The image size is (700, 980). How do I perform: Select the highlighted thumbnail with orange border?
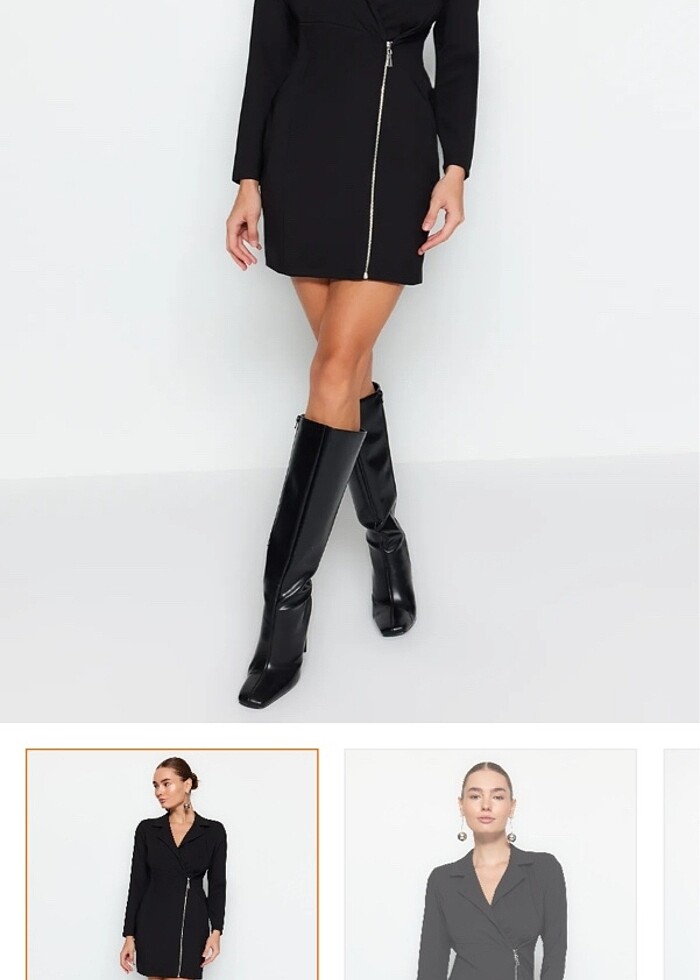click(x=172, y=864)
